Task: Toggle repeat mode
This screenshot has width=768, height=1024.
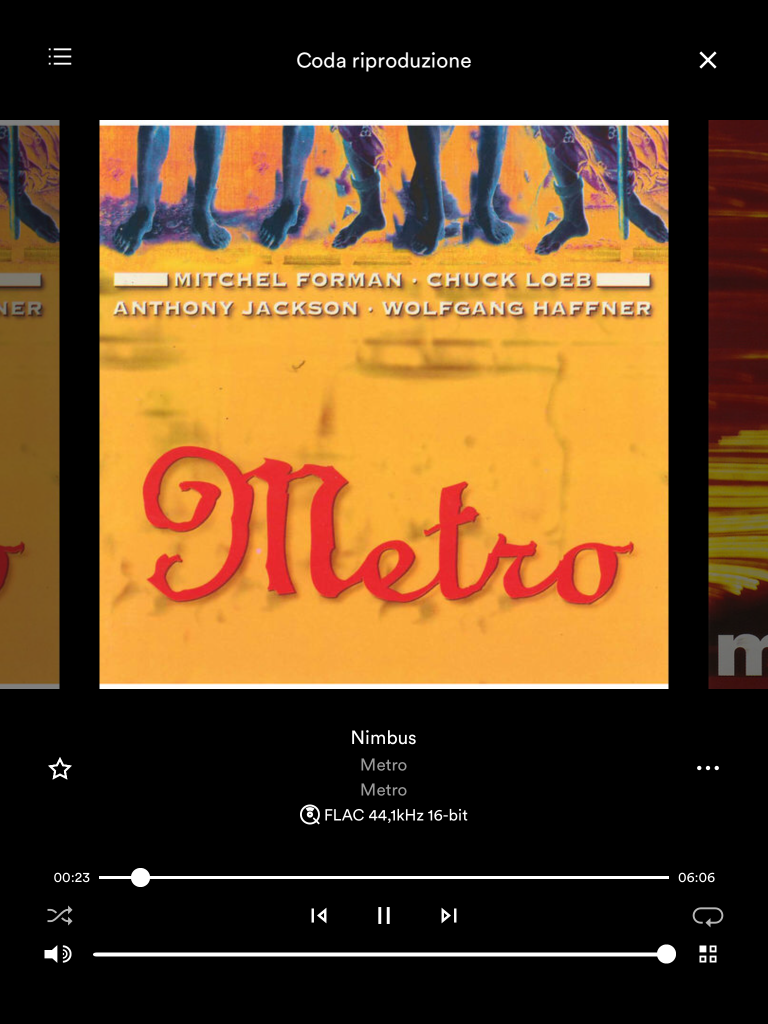Action: [x=708, y=915]
